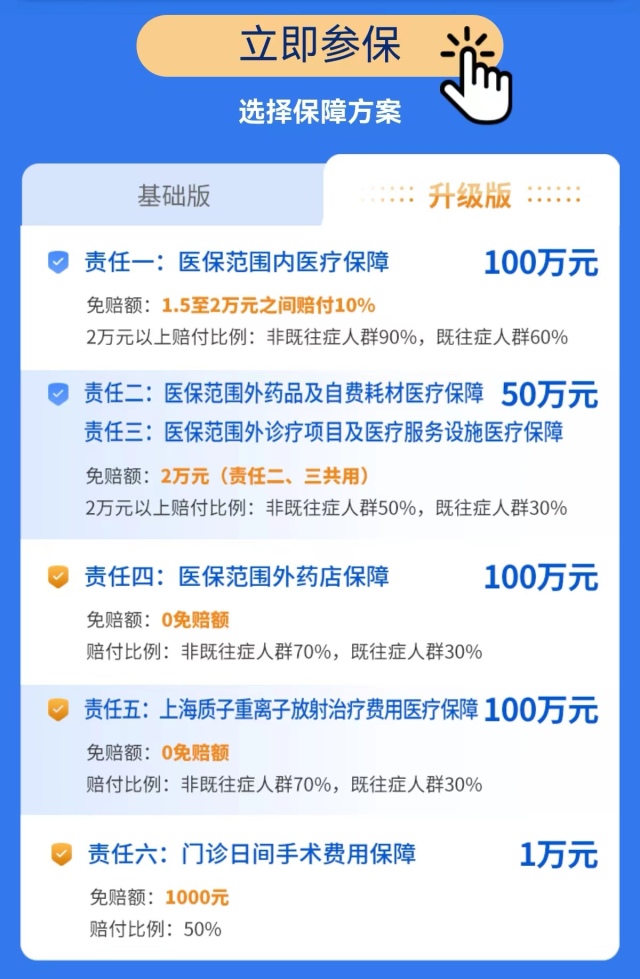Switch to the 基础版 plan tab
640x979 pixels.
pyautogui.click(x=174, y=195)
